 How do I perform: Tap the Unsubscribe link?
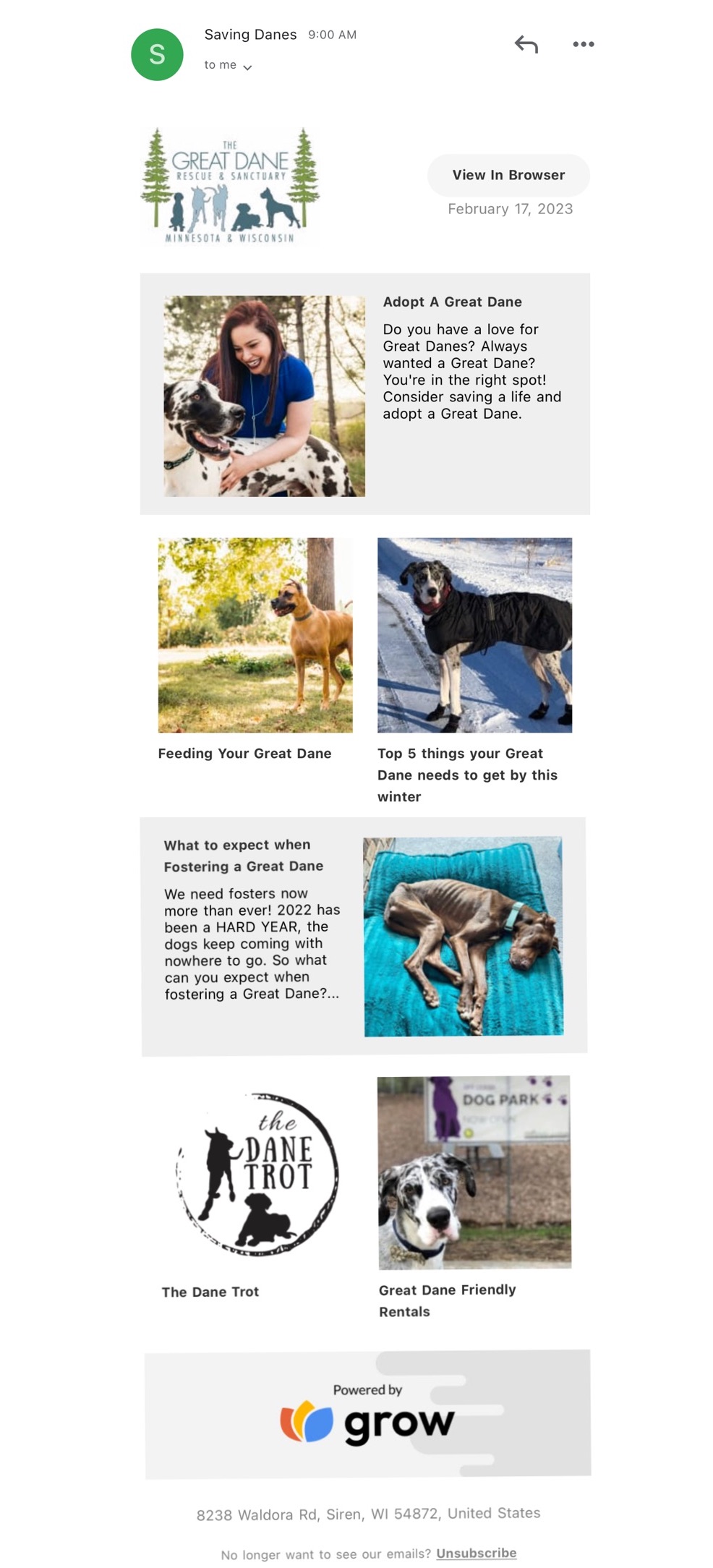click(x=476, y=1553)
